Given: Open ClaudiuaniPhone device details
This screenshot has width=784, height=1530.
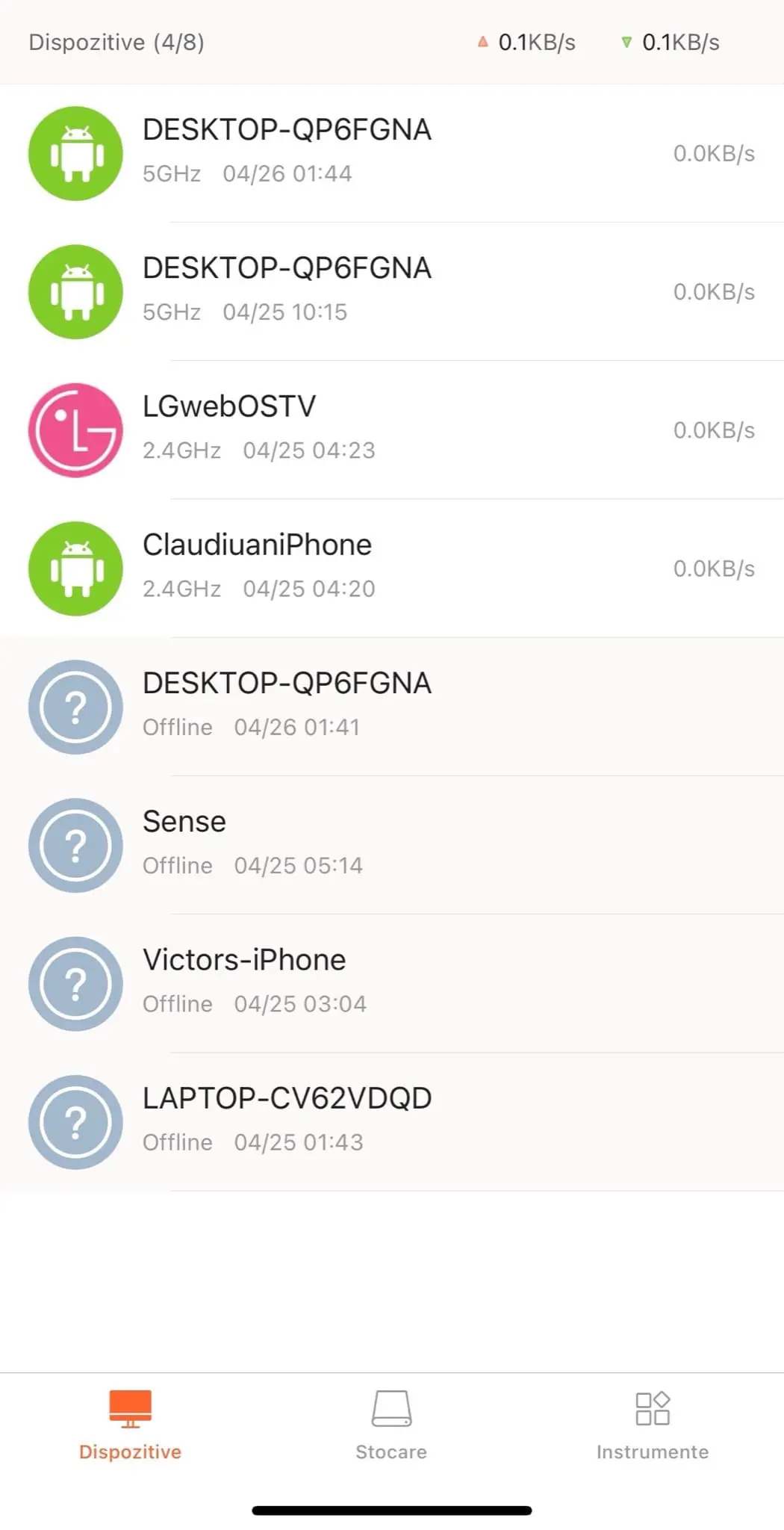Looking at the screenshot, I should coord(392,569).
